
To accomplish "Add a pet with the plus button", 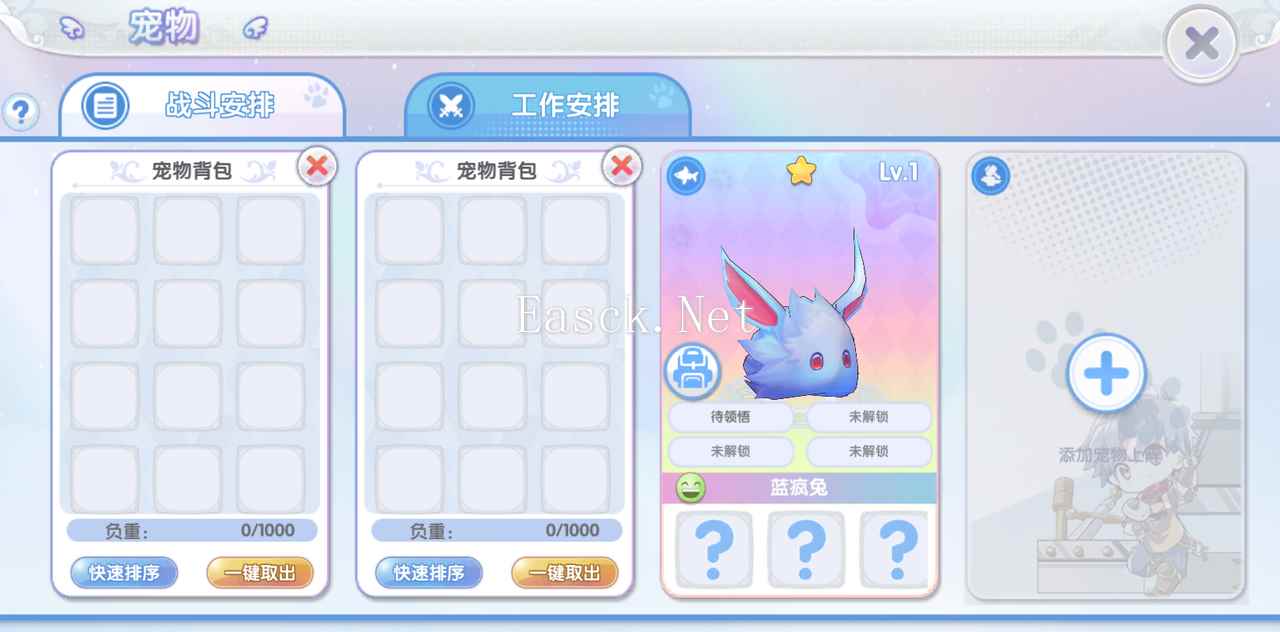I will [x=1106, y=373].
